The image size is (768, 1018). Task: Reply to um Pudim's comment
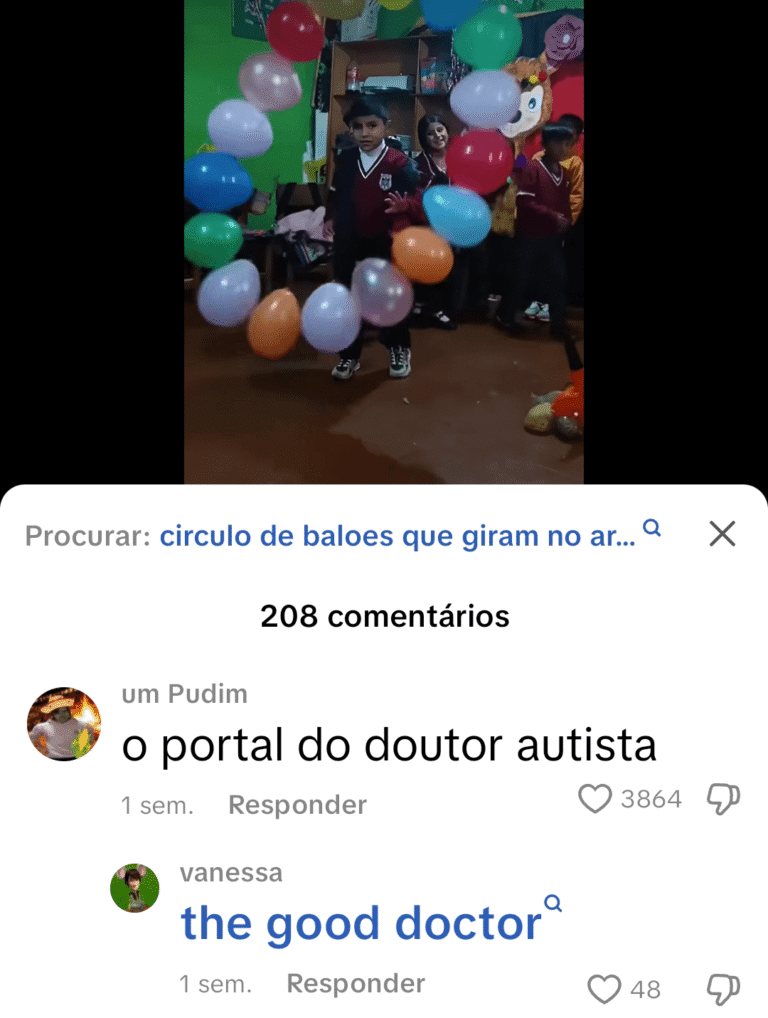point(297,805)
